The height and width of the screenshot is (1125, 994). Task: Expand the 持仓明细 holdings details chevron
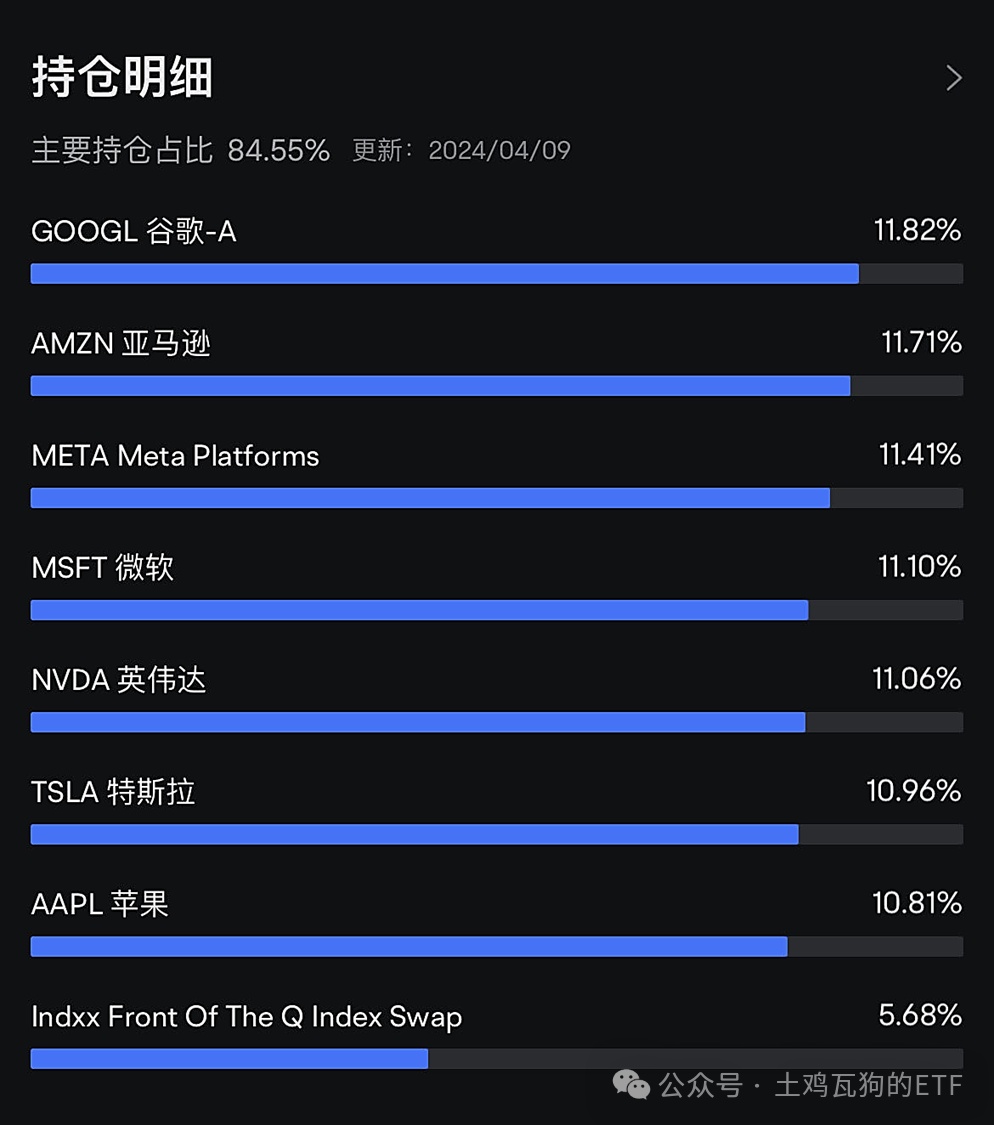954,78
